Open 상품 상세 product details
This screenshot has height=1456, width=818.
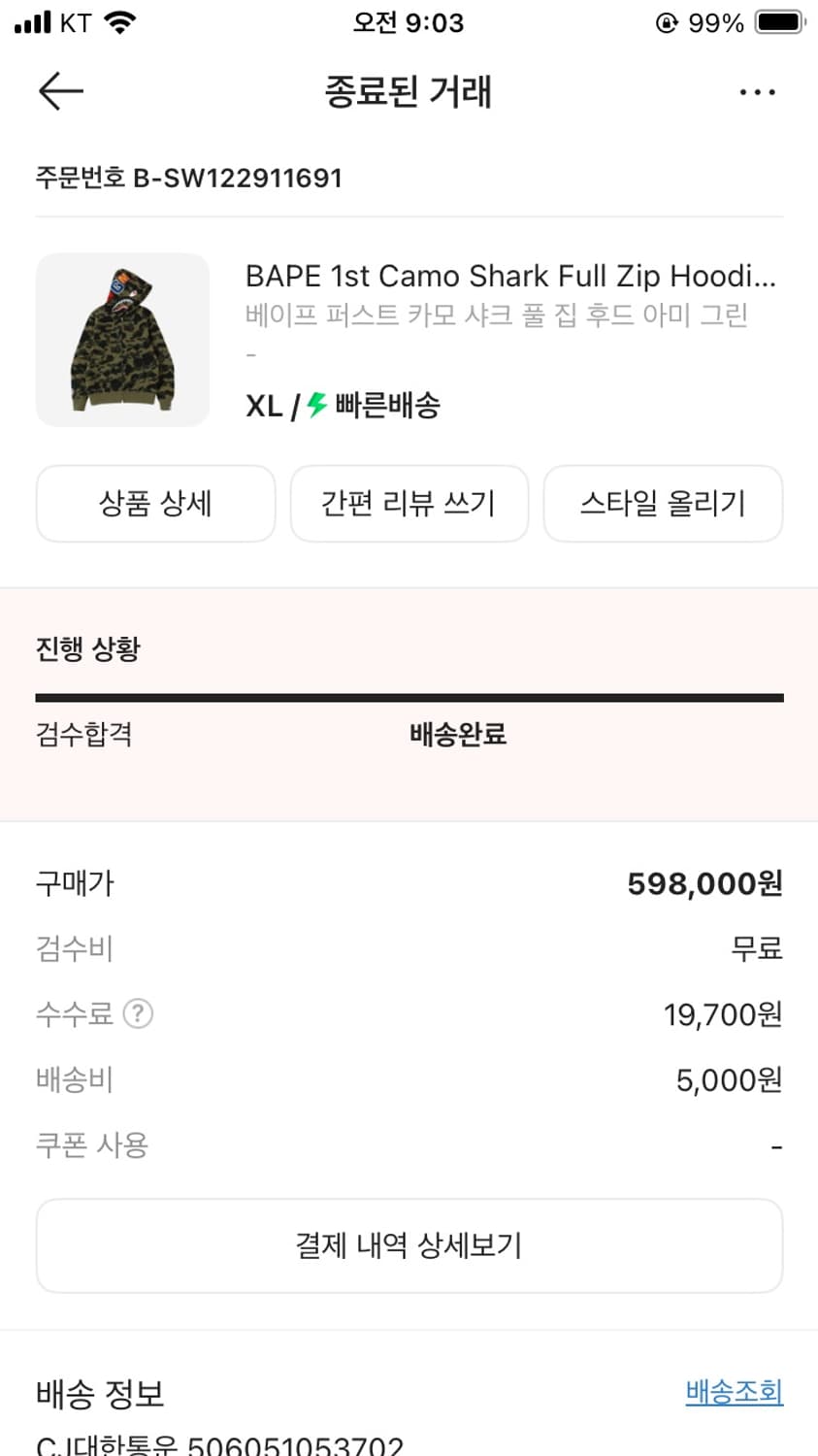[x=155, y=503]
